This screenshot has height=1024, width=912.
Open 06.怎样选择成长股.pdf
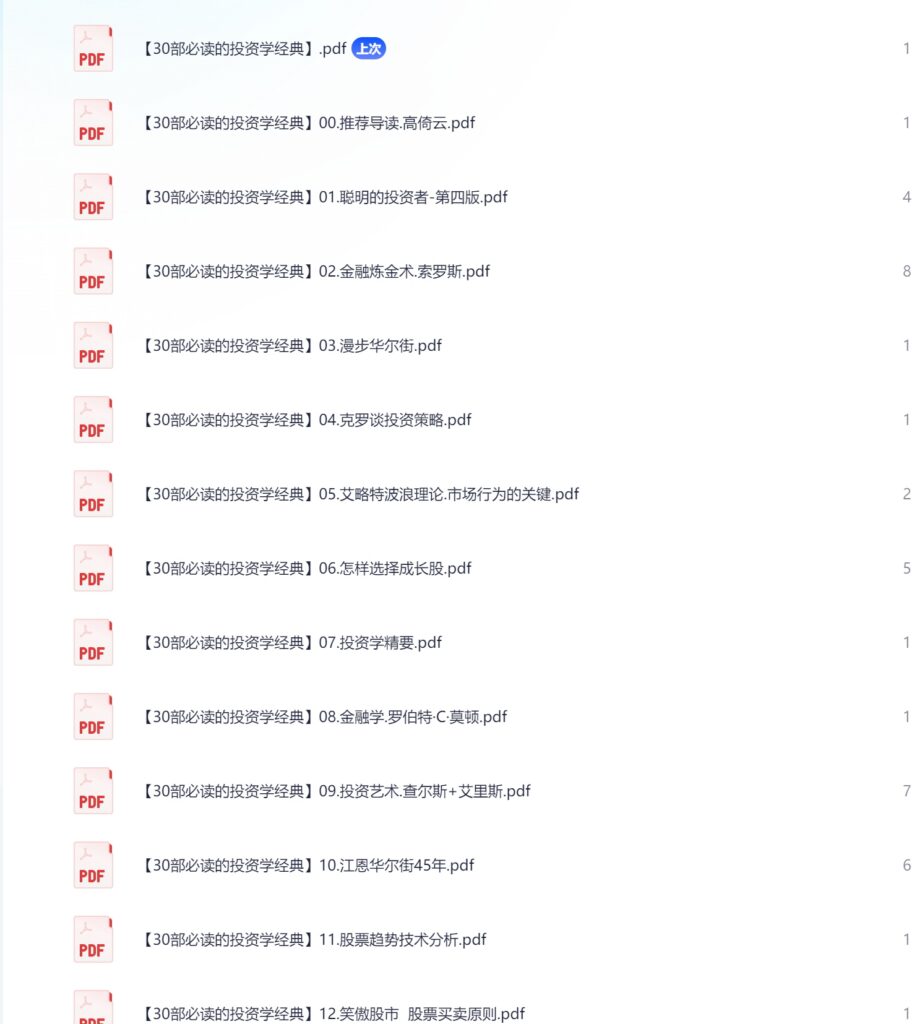tap(305, 568)
